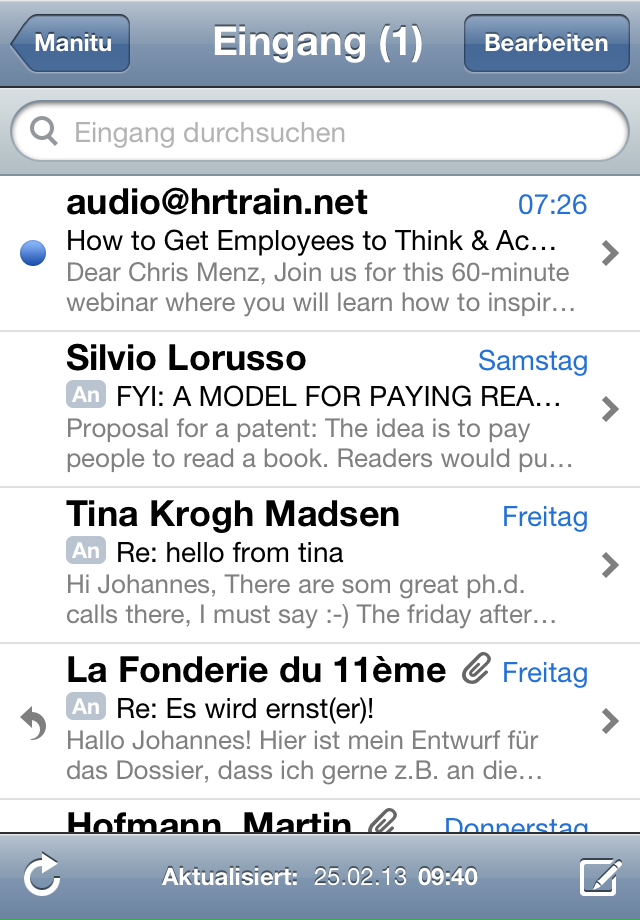Focus the Eingang durchsuchen search field
The image size is (640, 920).
click(x=320, y=133)
